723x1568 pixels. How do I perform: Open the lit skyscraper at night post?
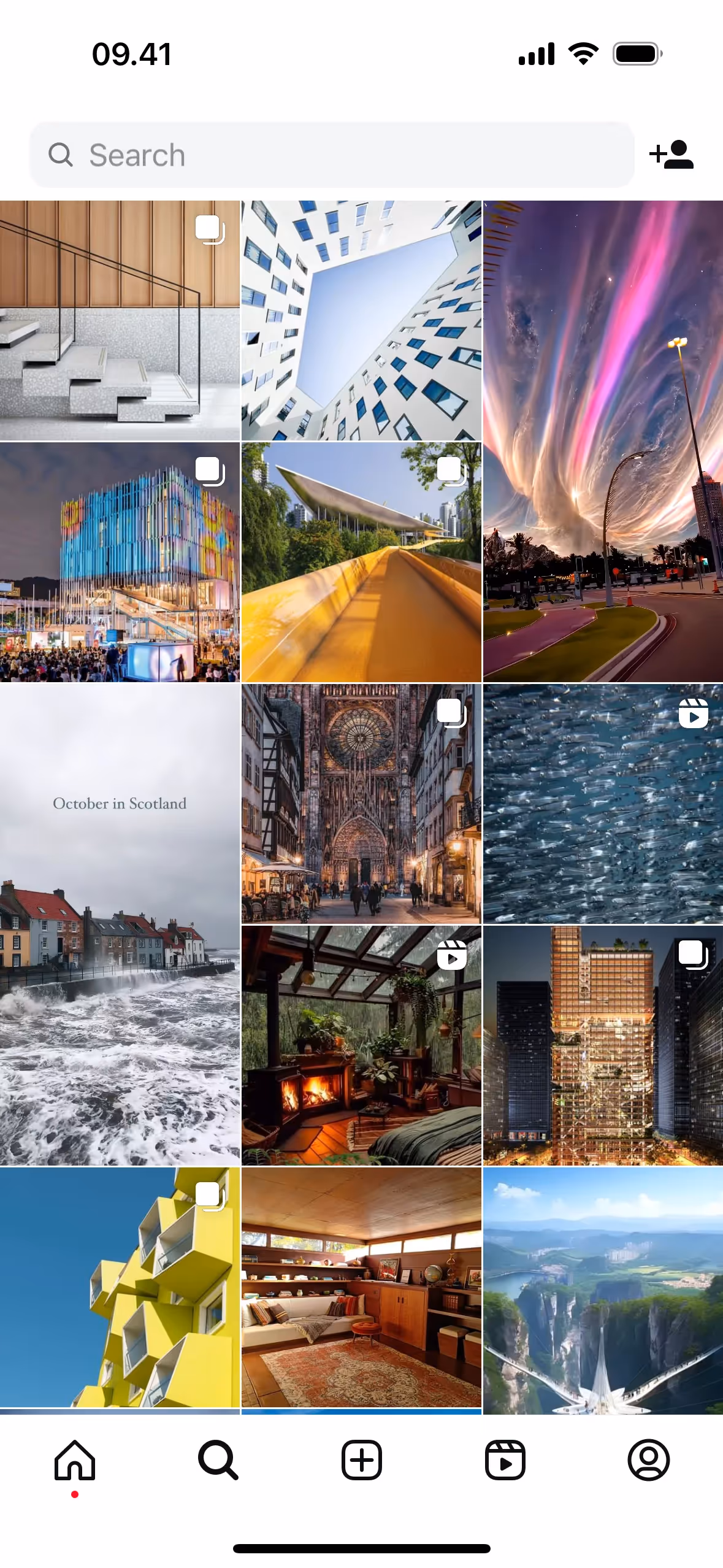click(x=603, y=1045)
